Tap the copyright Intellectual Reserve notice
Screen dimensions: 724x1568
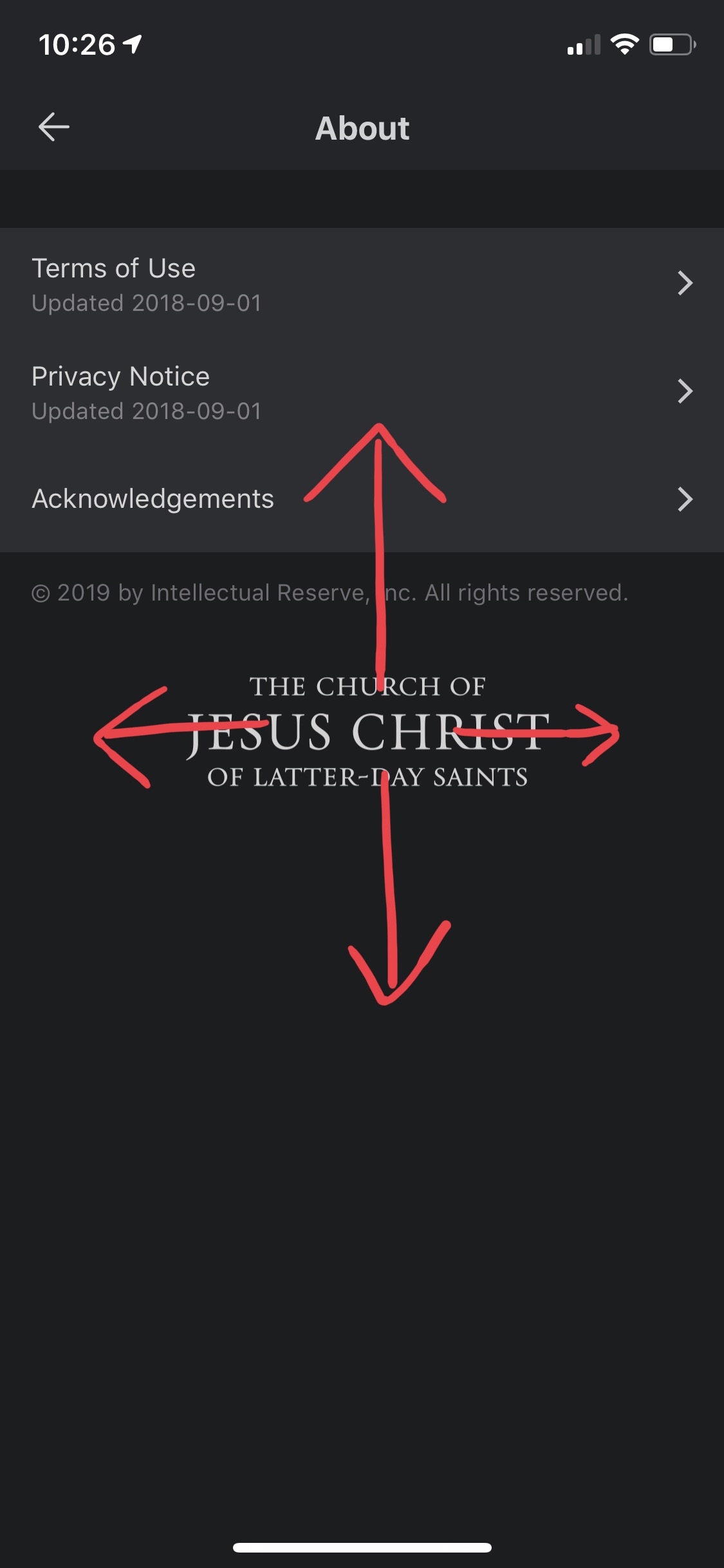331,592
